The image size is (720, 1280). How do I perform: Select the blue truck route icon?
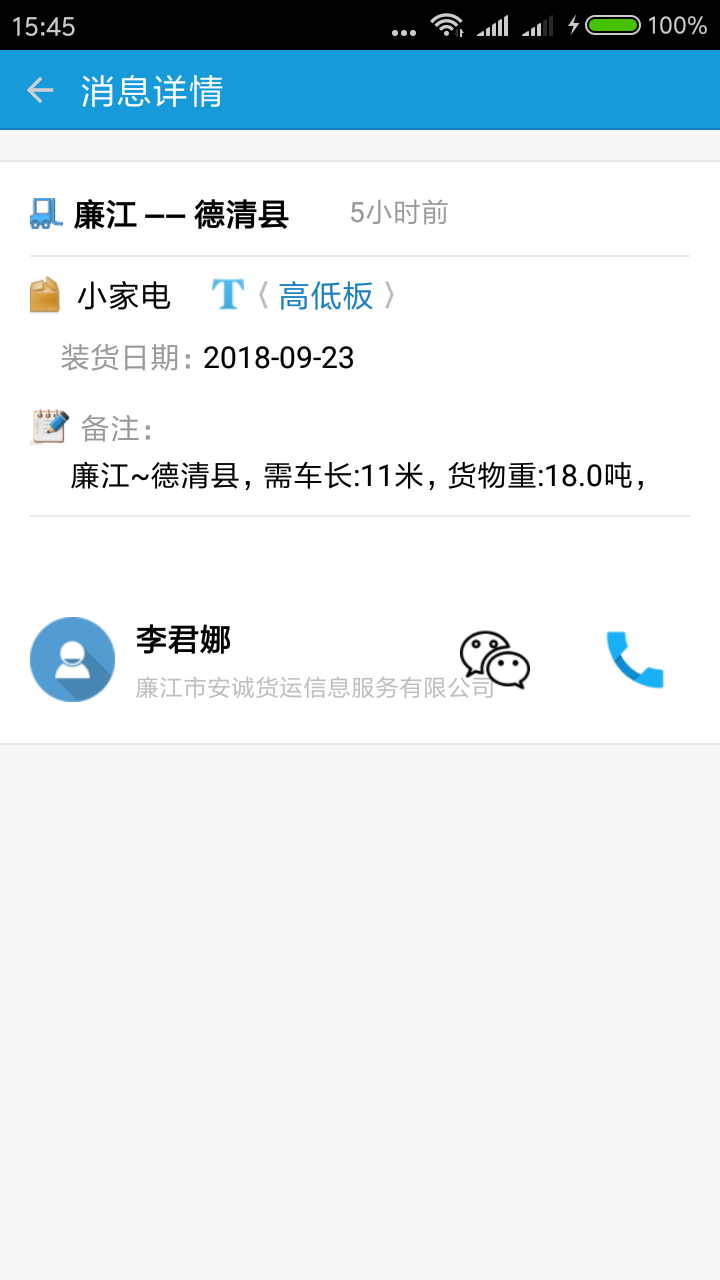tap(44, 212)
